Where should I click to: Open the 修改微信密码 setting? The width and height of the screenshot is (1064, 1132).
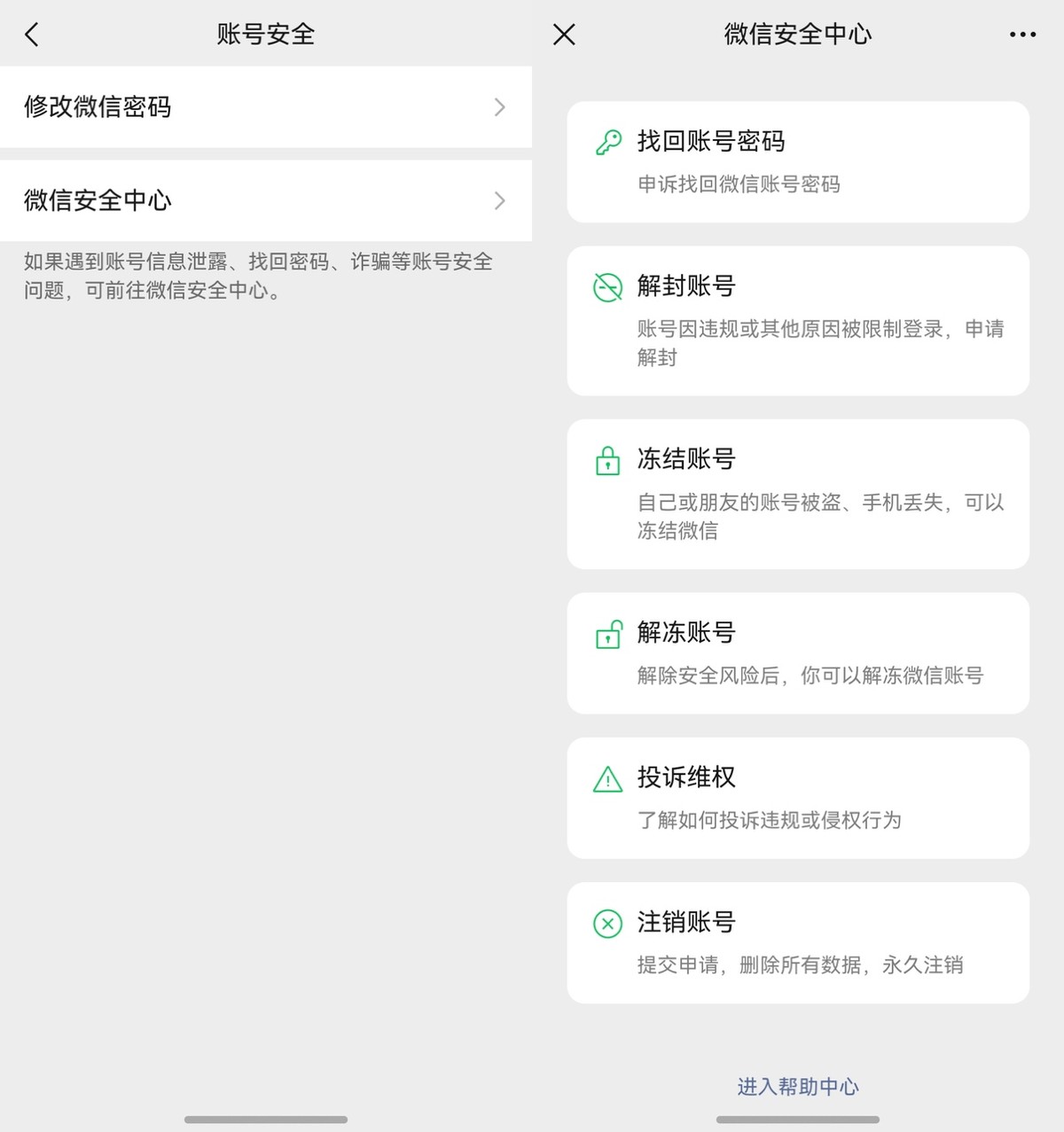coord(266,107)
